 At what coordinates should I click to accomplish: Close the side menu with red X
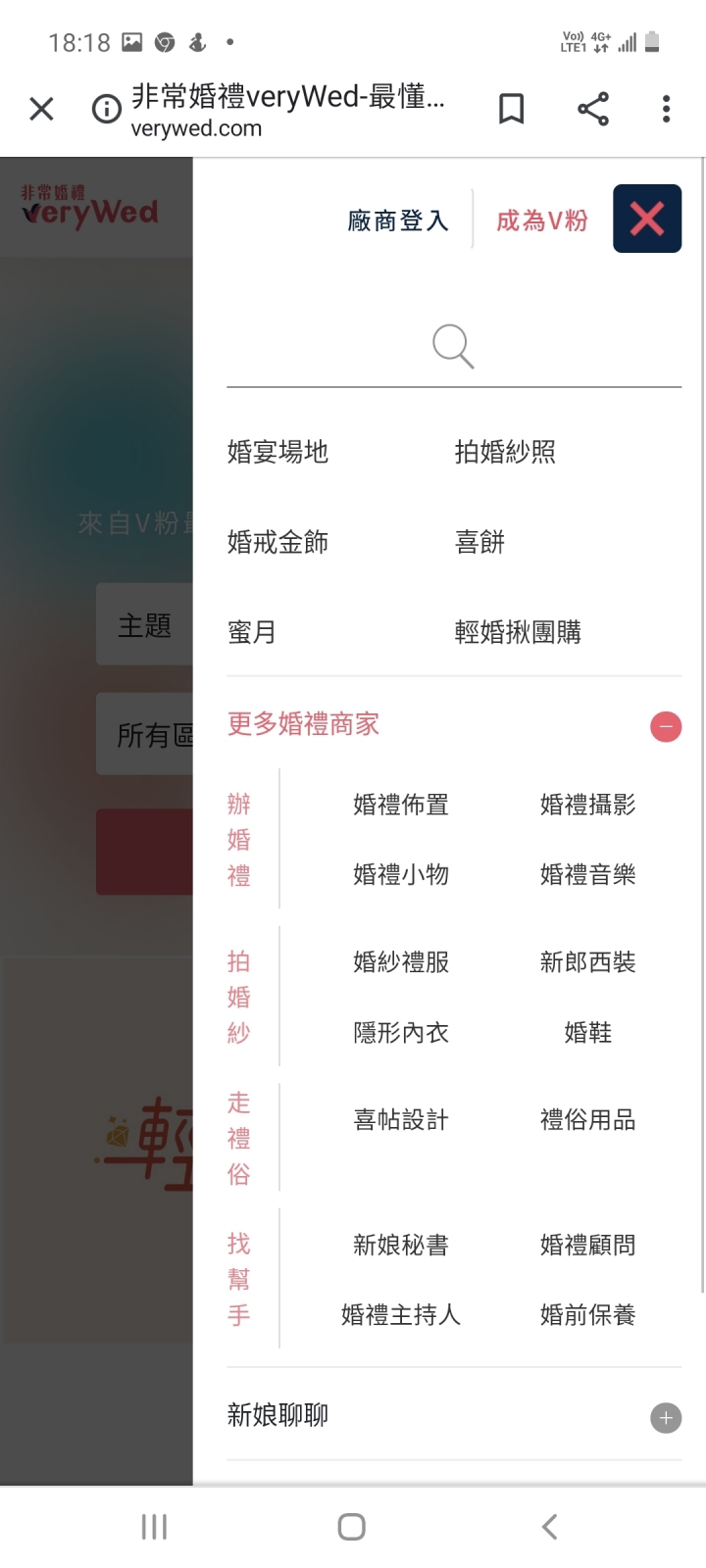pos(646,219)
